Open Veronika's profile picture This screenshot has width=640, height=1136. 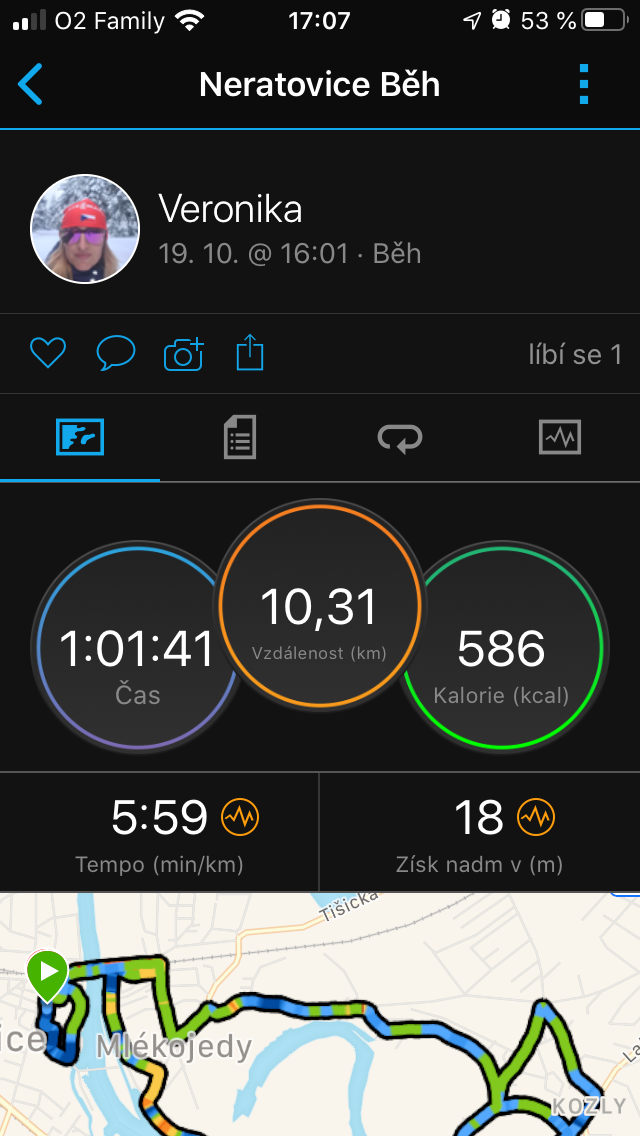pyautogui.click(x=85, y=229)
